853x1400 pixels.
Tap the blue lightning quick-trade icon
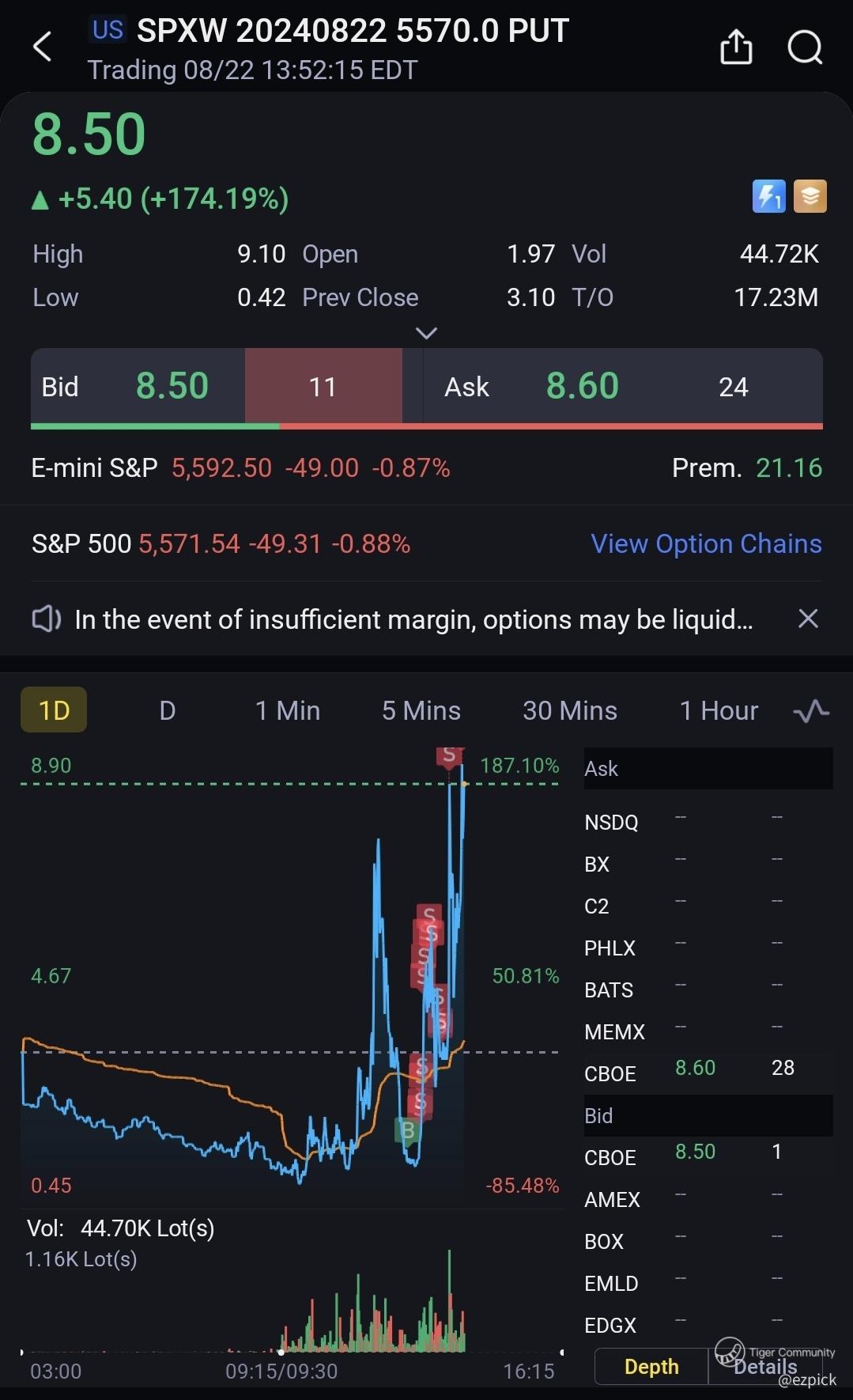[768, 196]
